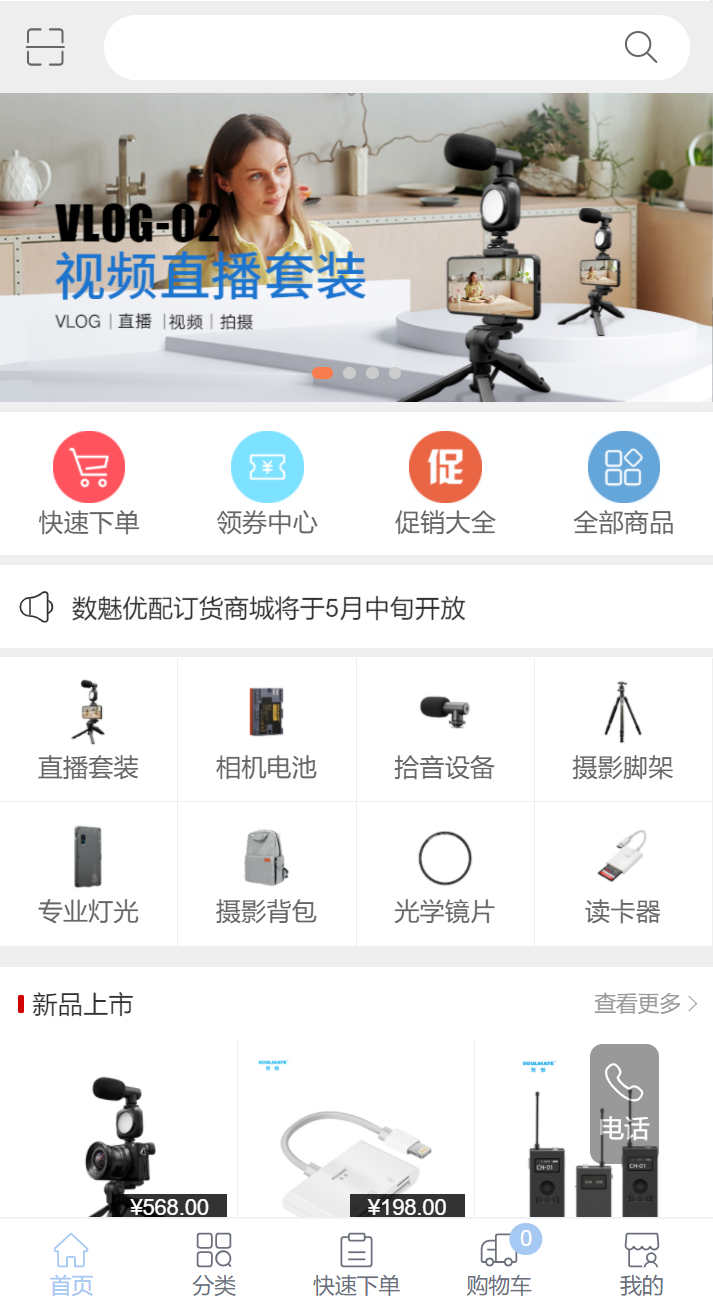Screen dimensions: 713x1308
Task: Select the 专业灯光 category
Action: pos(89,874)
